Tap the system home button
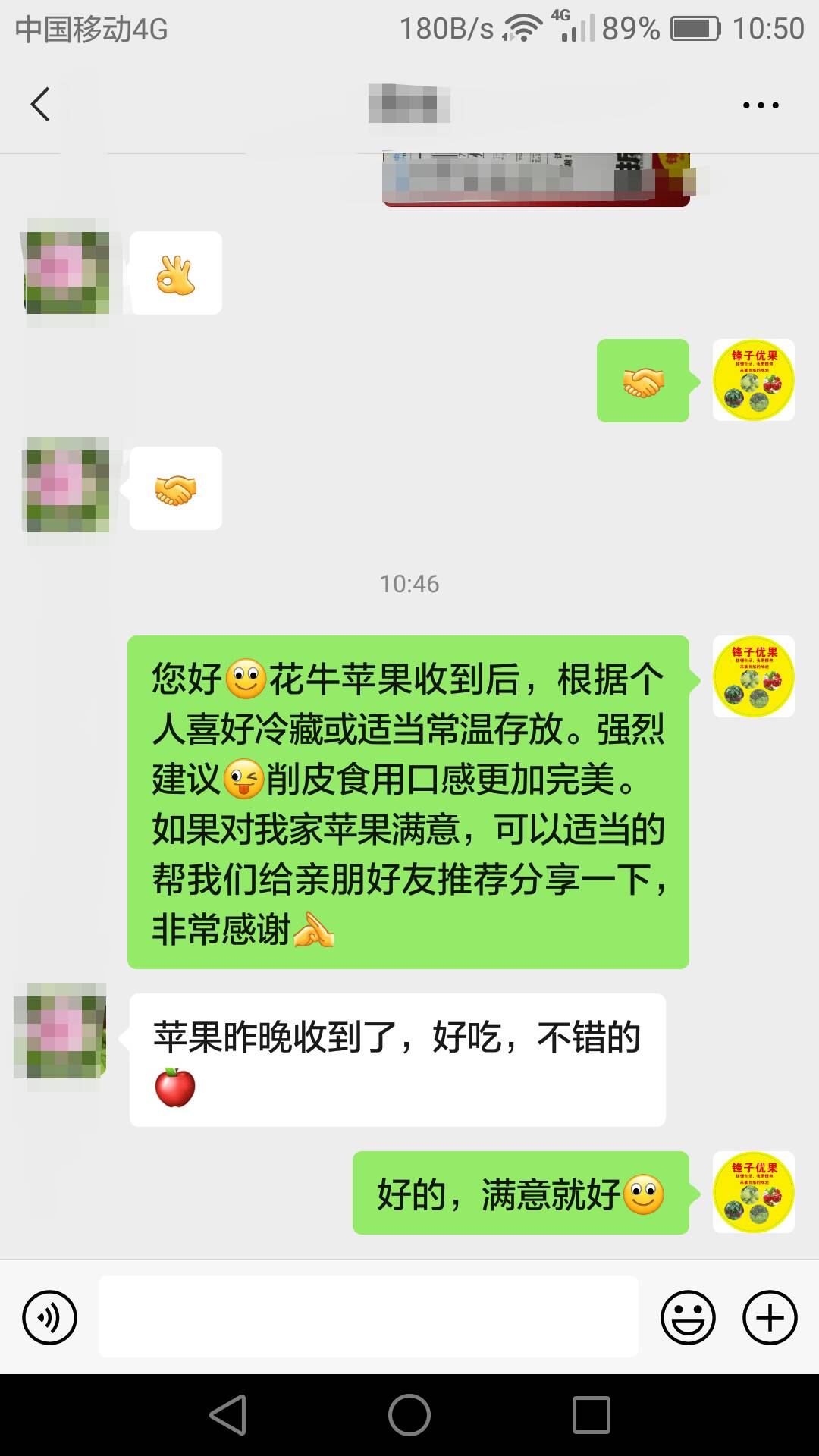 [409, 1415]
